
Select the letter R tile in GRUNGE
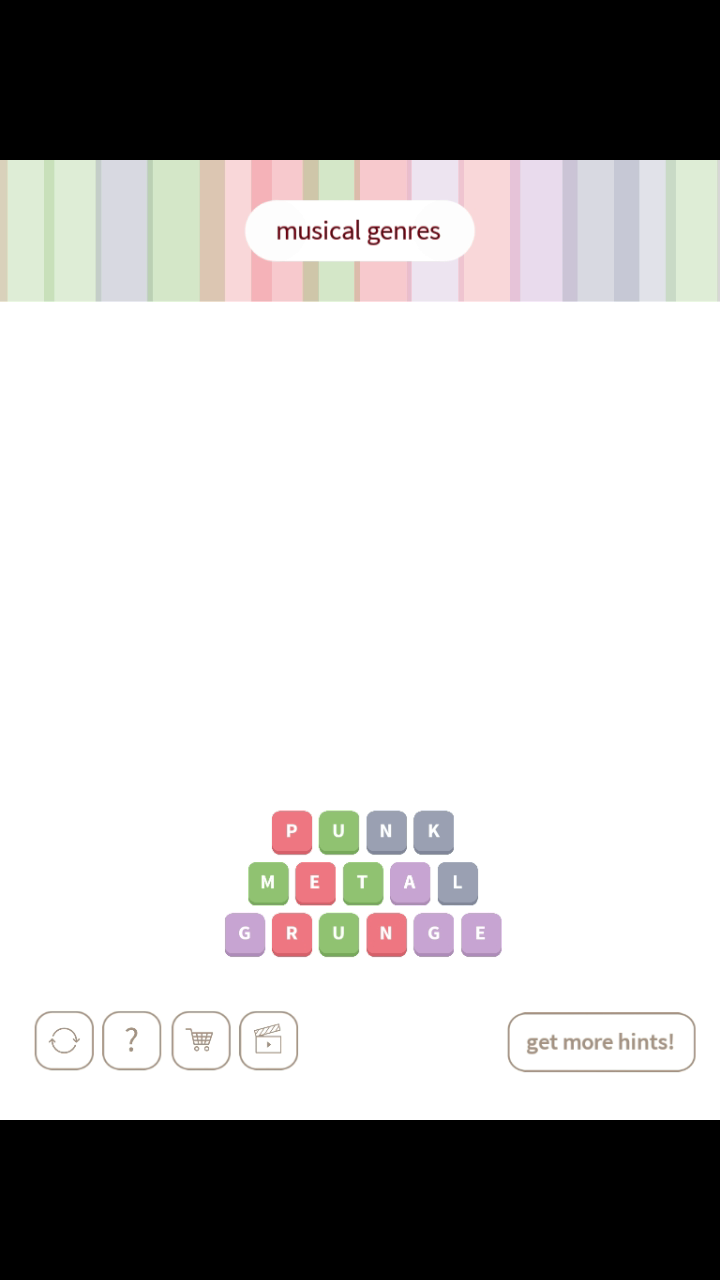point(292,934)
